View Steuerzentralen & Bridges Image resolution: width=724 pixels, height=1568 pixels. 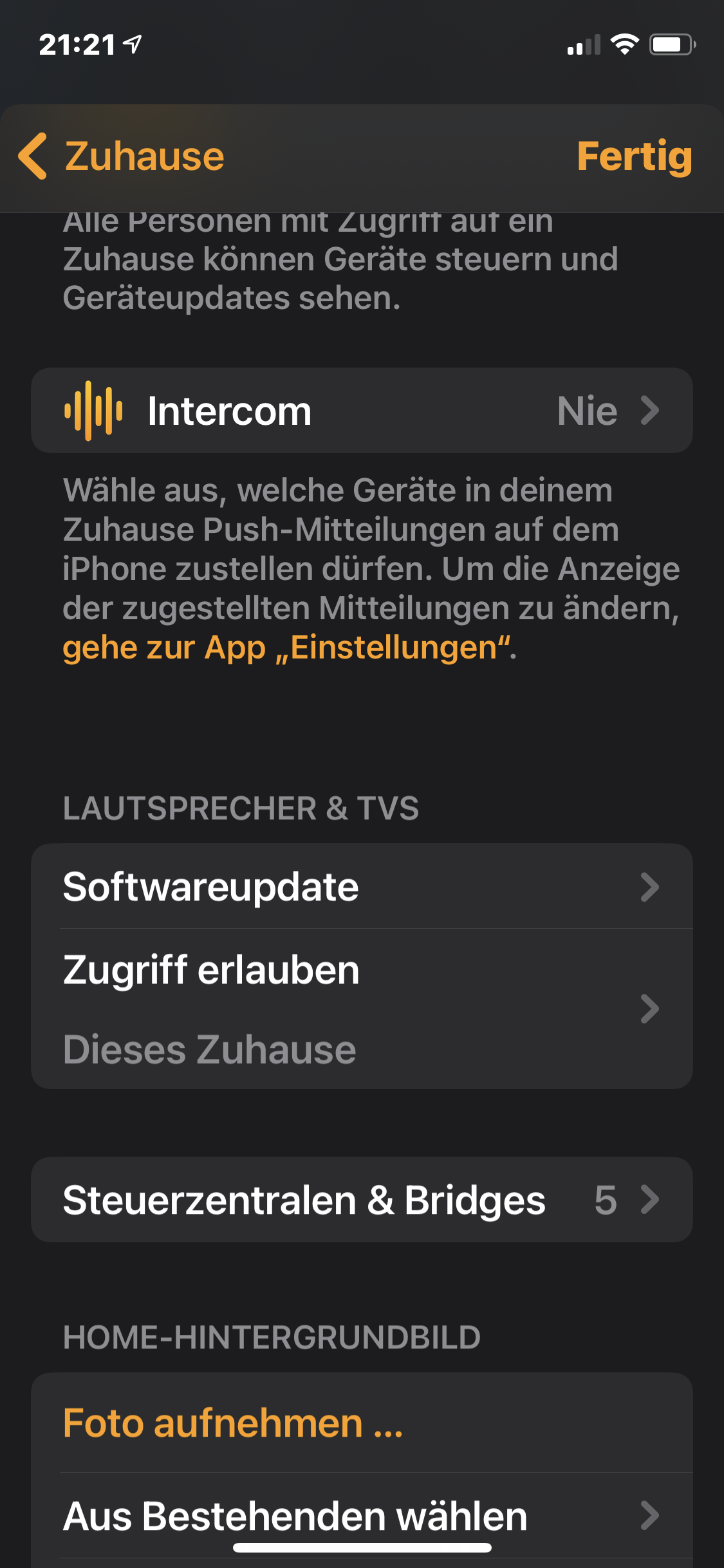[x=362, y=1200]
